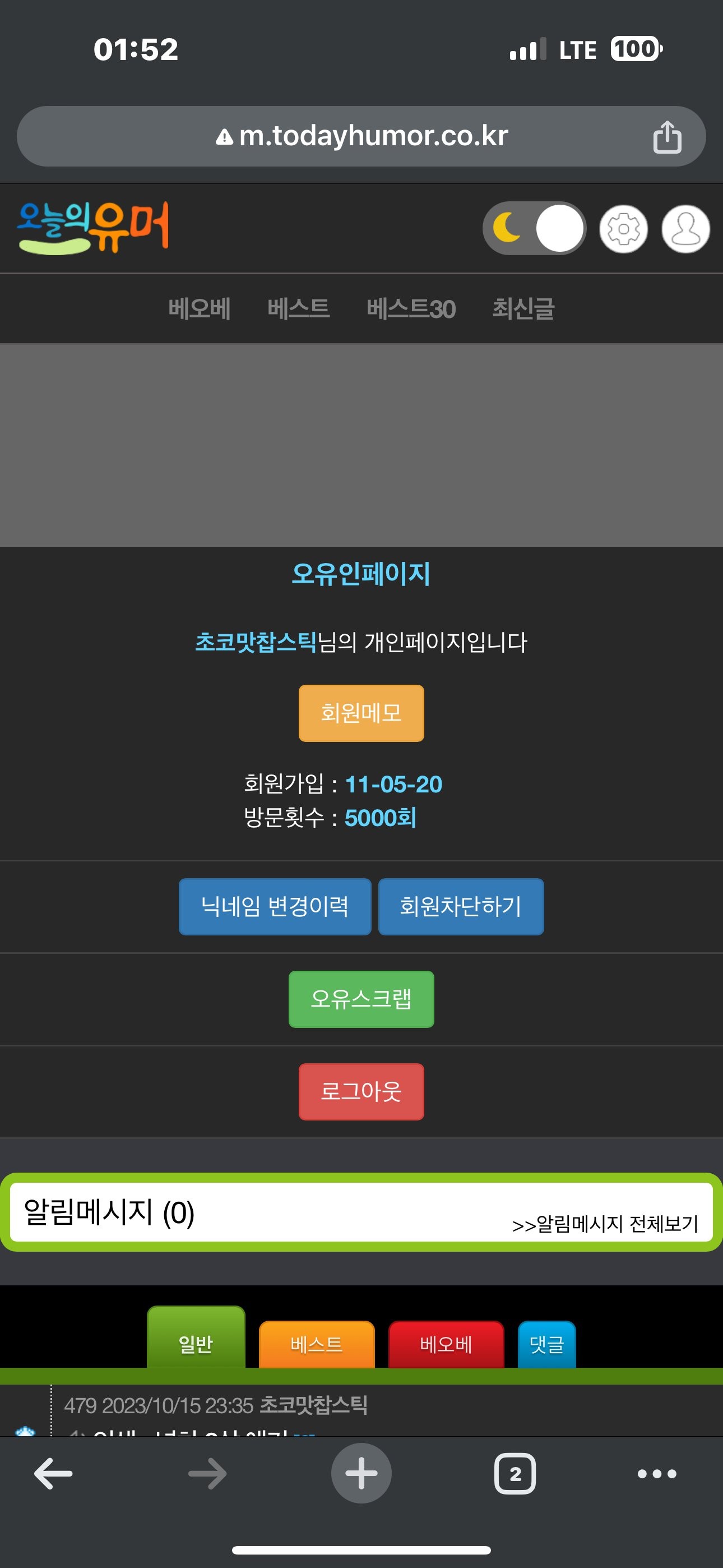
Task: Select the orange 베스트 tab
Action: tap(317, 1344)
